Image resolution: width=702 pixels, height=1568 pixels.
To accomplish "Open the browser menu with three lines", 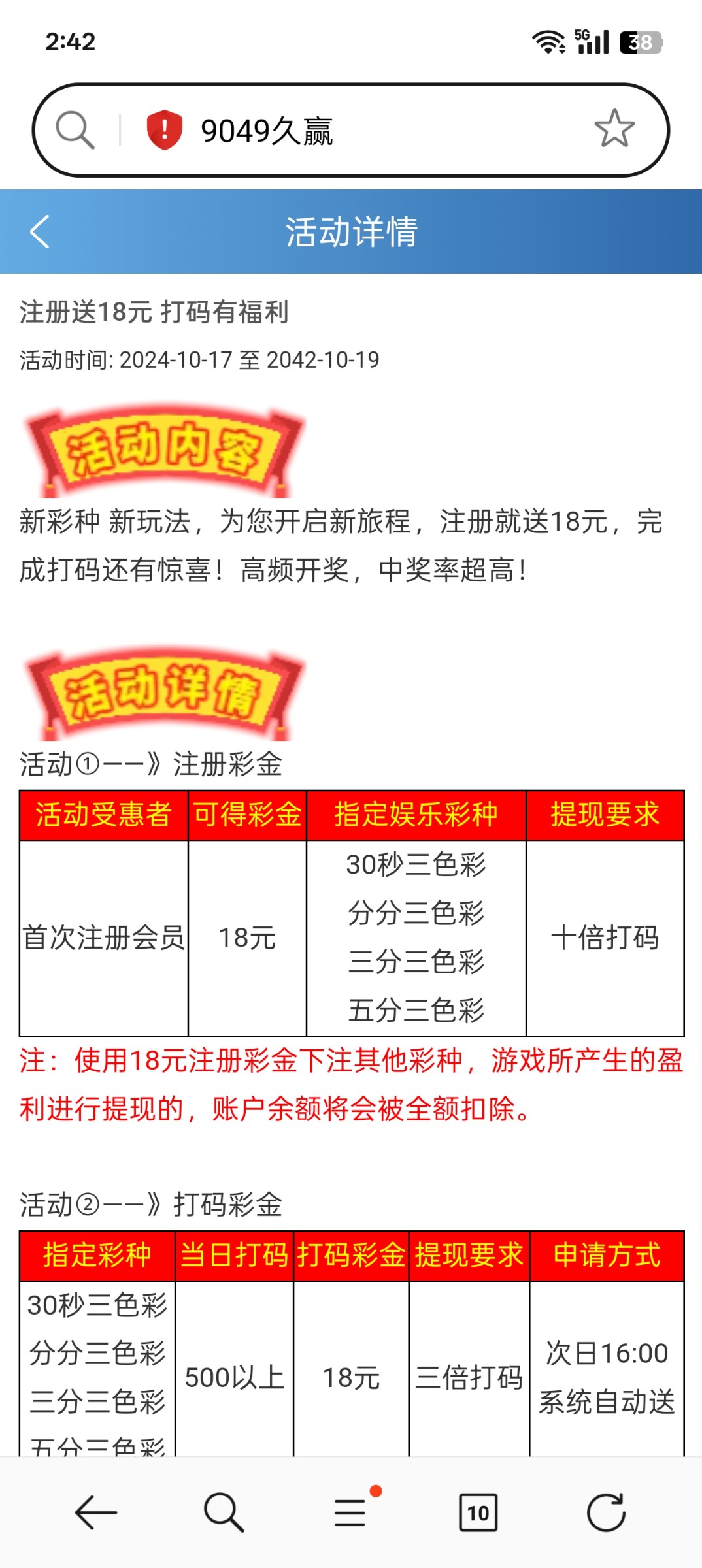I will click(351, 1512).
